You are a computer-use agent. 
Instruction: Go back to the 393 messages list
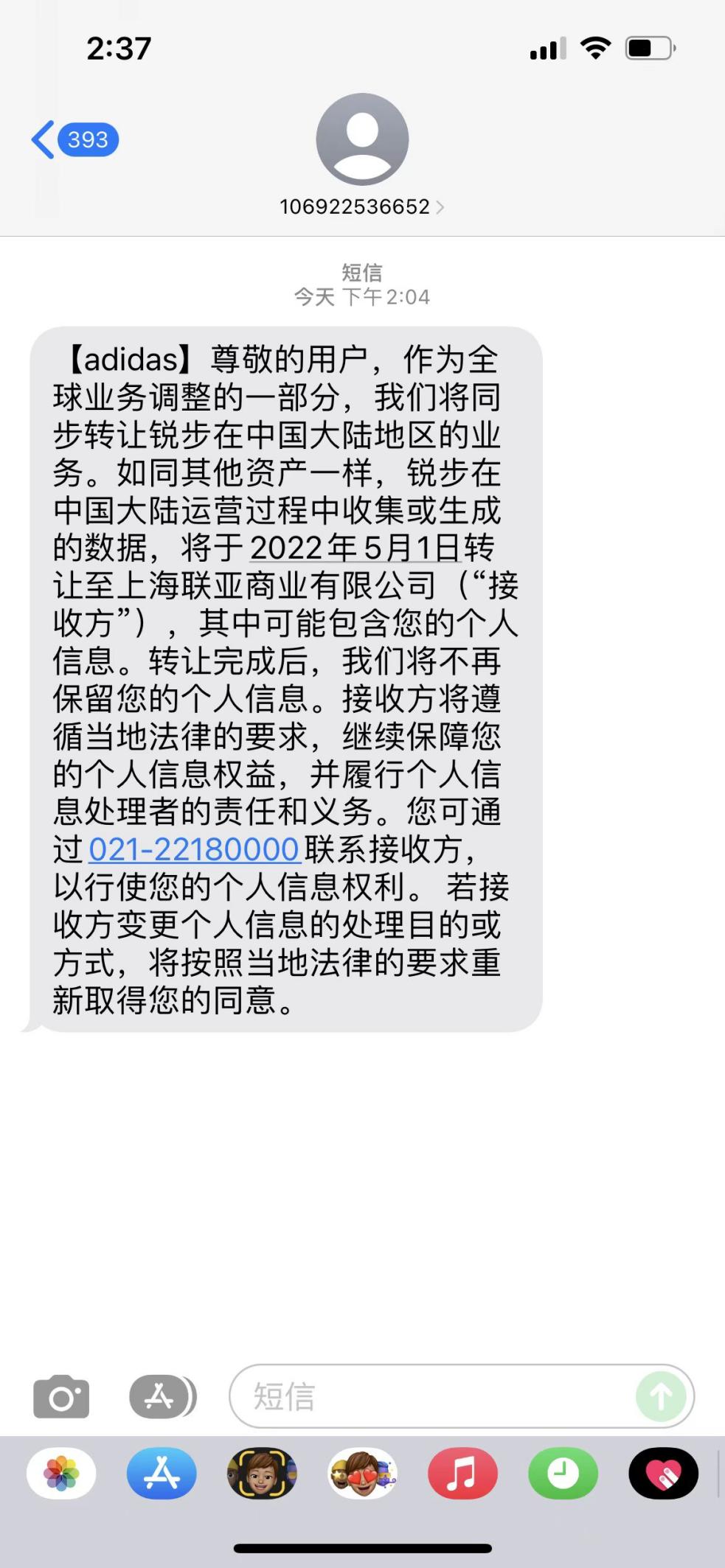click(74, 139)
